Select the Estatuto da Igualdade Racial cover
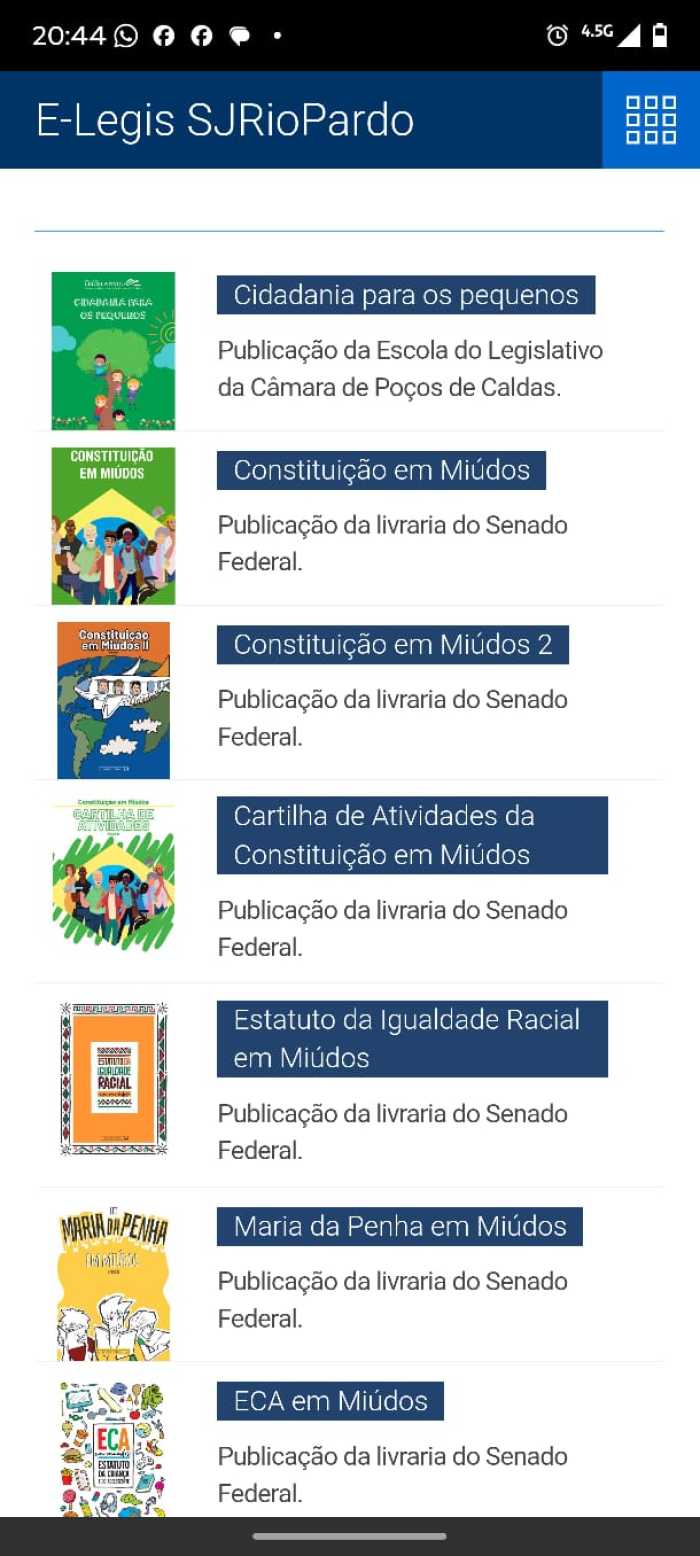Screen dimensions: 700x1556 113,1078
